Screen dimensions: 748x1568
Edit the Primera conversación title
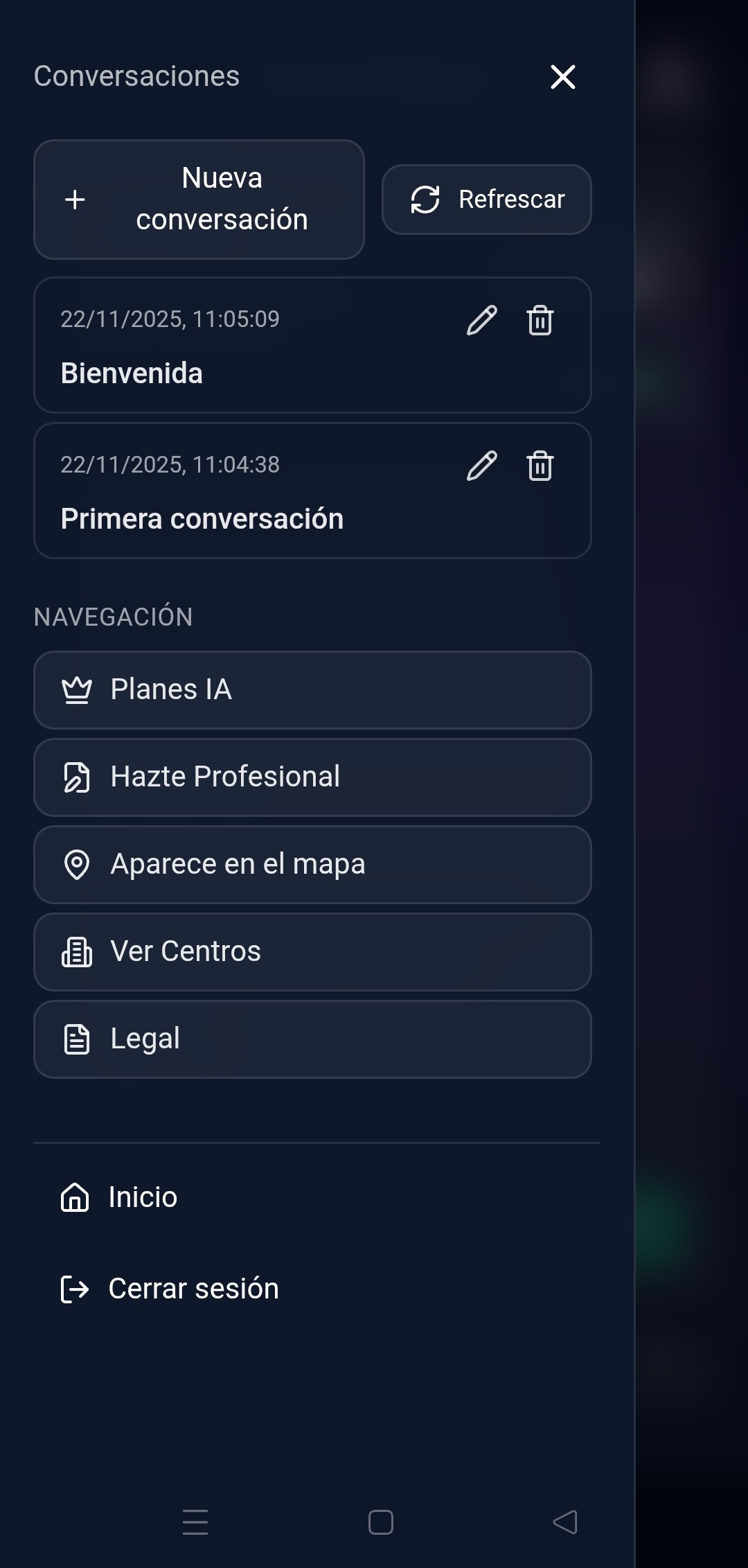tap(483, 466)
